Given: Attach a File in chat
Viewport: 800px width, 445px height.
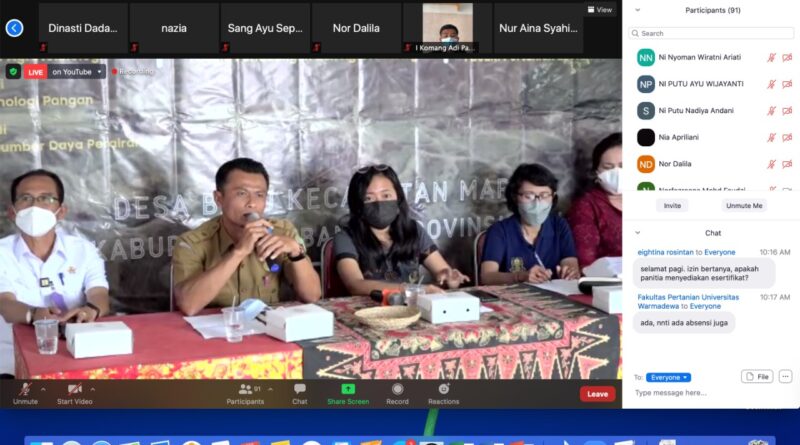Looking at the screenshot, I should click(x=757, y=377).
